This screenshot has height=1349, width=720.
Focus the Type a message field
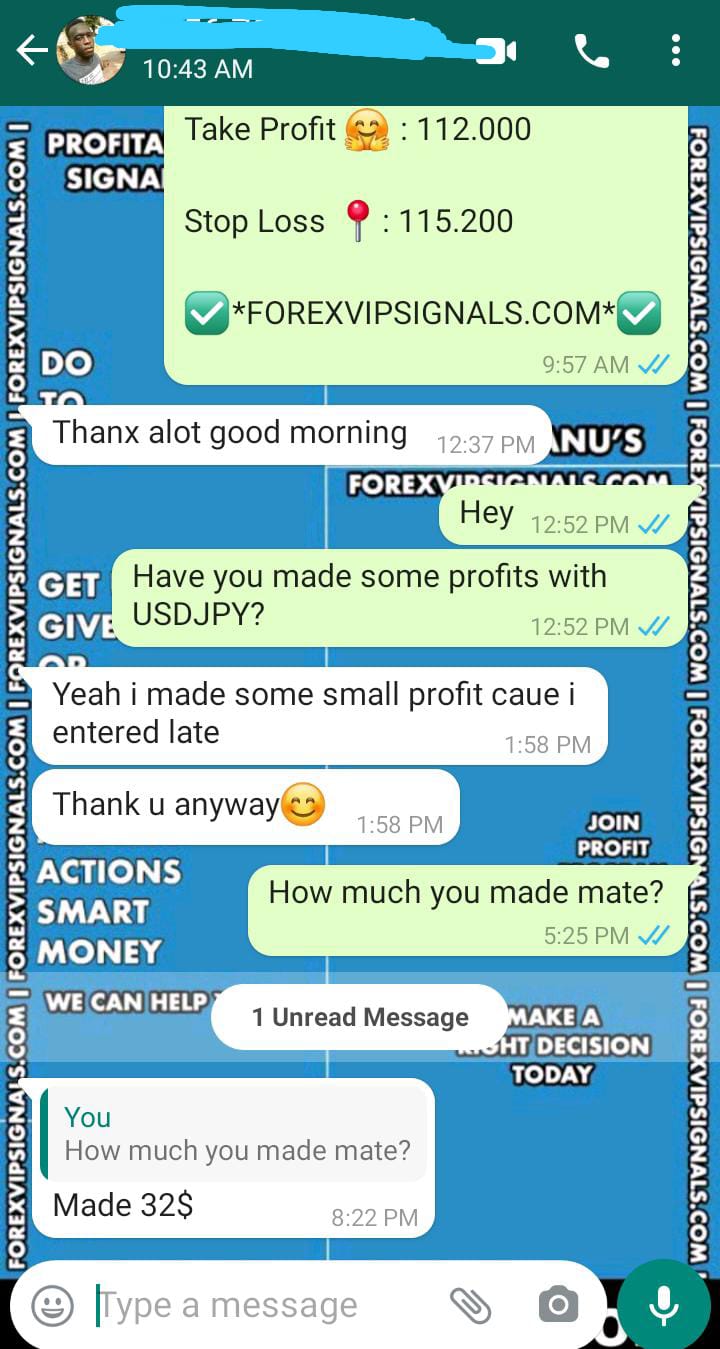(x=260, y=1305)
